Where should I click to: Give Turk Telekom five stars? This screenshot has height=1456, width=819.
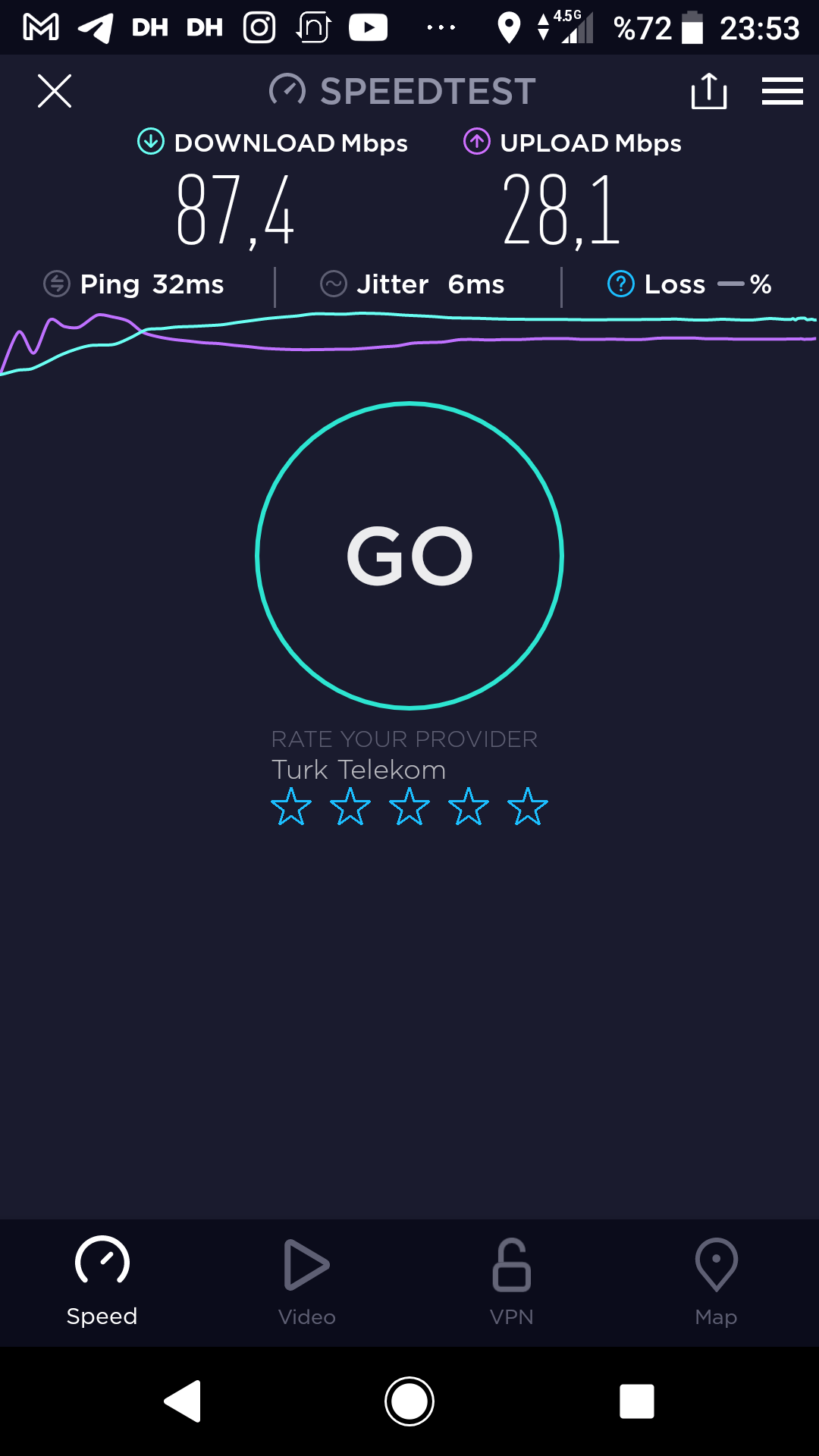[x=528, y=806]
